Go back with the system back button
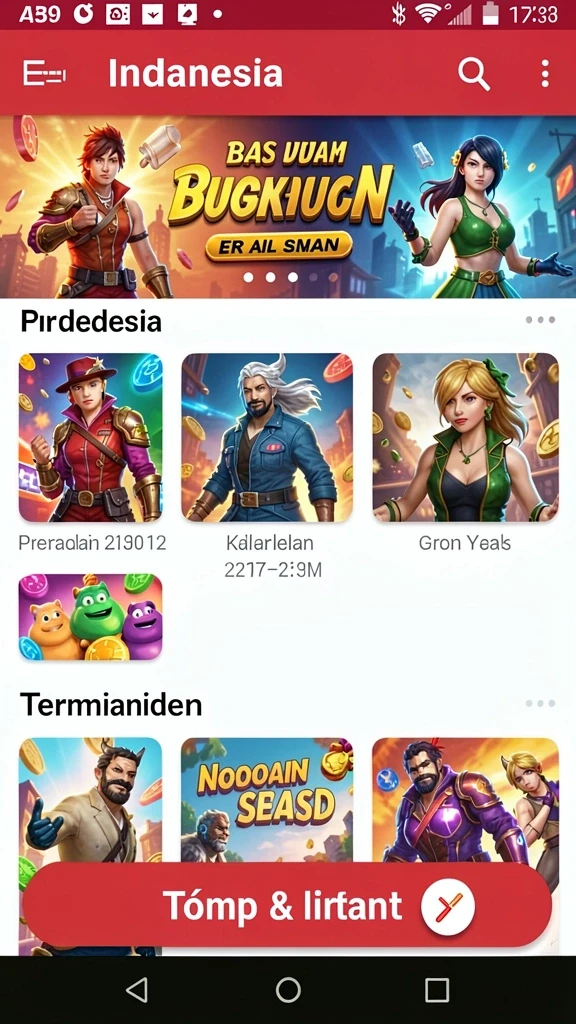 pos(136,990)
